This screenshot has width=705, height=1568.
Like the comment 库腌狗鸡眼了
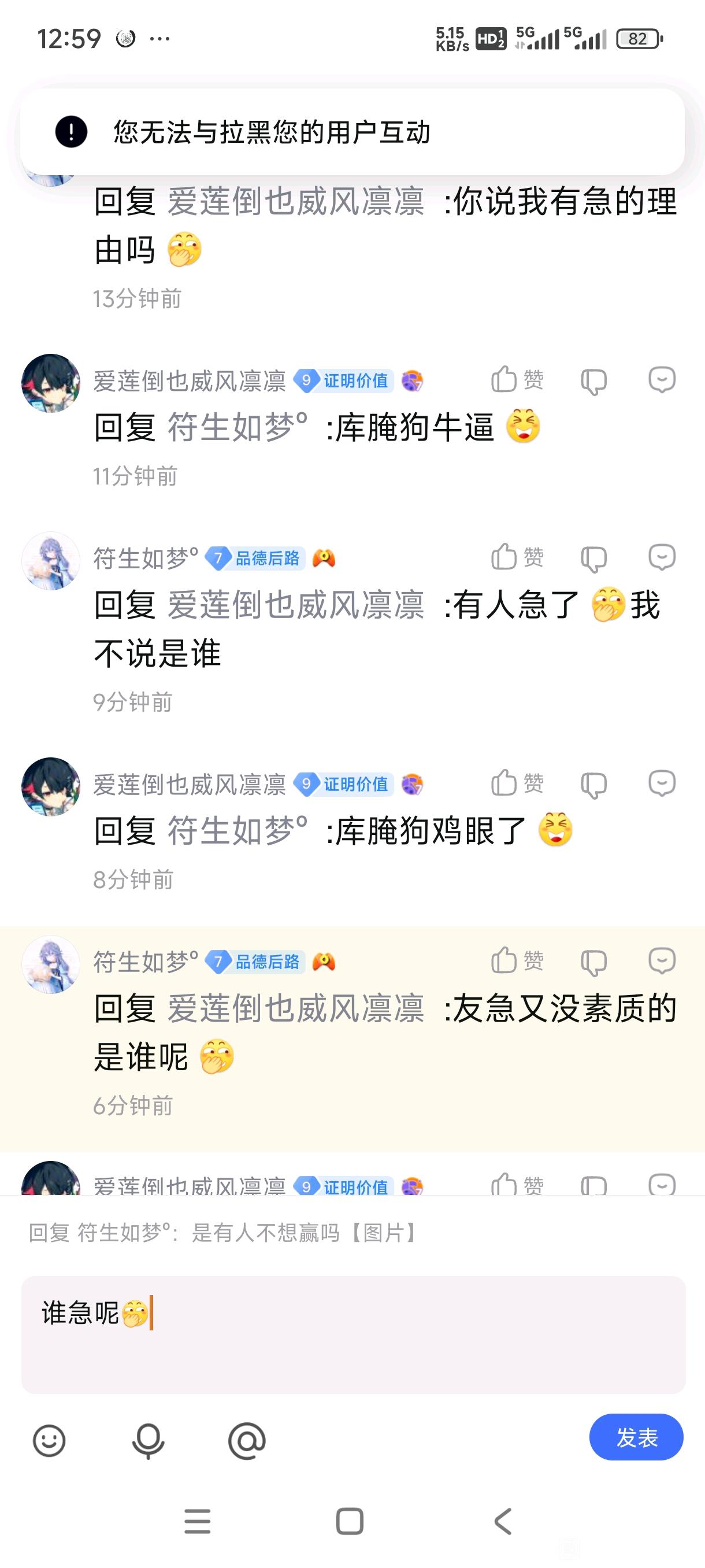[x=517, y=783]
